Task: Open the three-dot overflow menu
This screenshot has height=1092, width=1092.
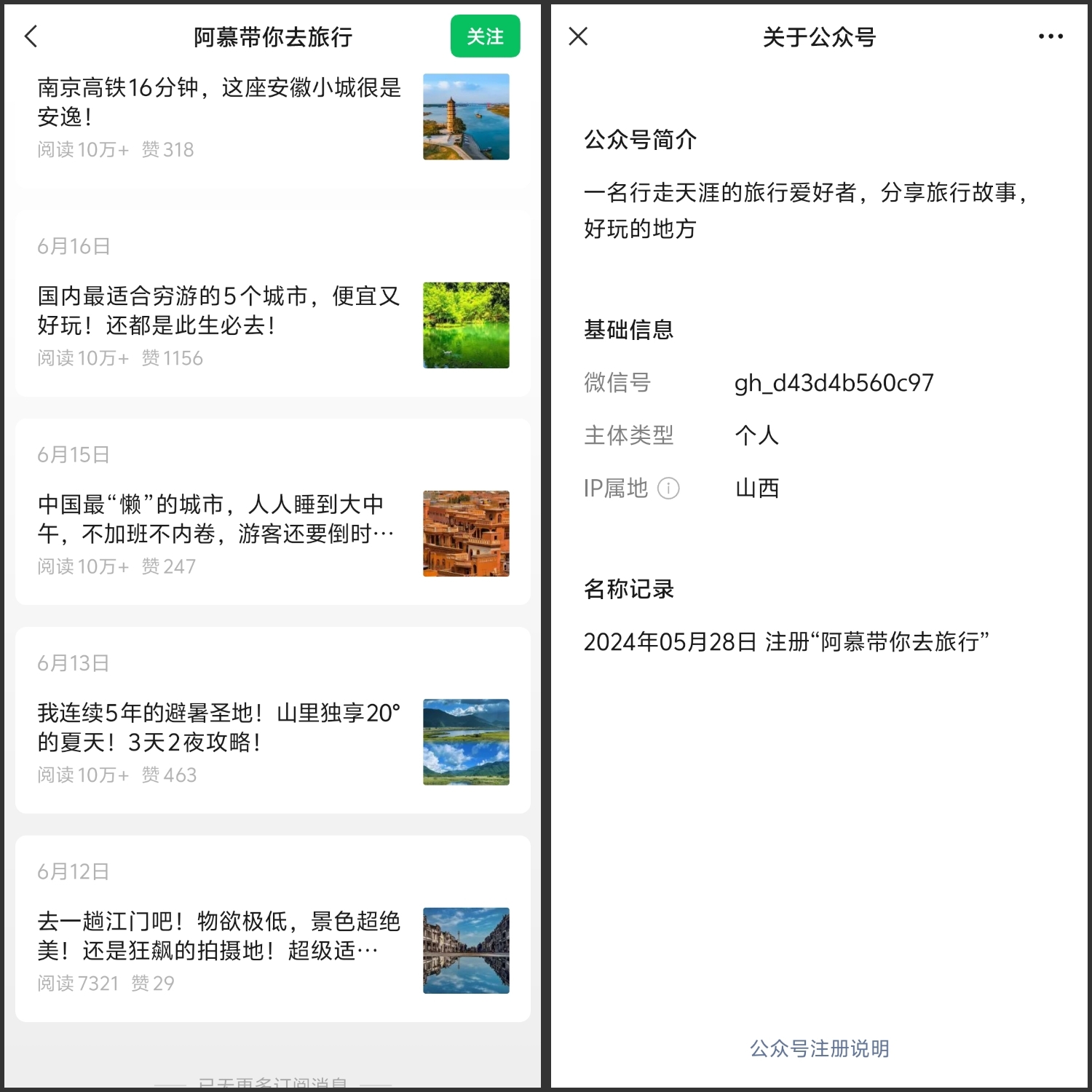Action: click(1050, 36)
